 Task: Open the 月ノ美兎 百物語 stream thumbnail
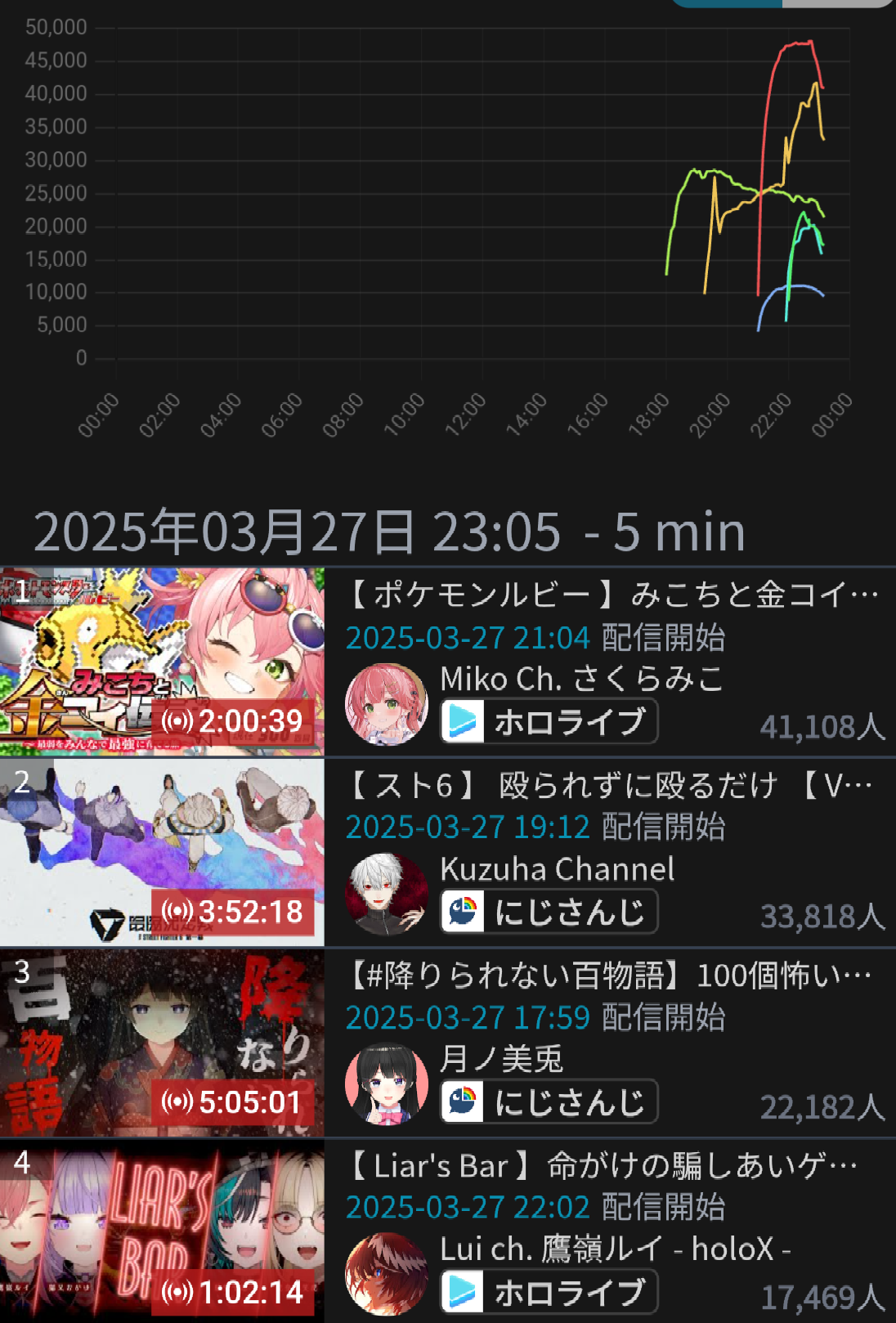[162, 1042]
